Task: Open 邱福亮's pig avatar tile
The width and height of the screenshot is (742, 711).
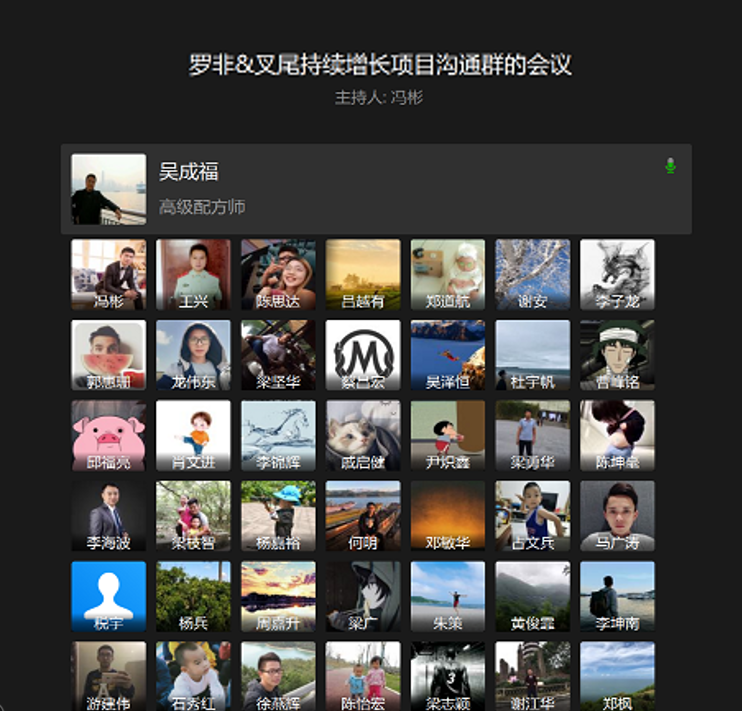Action: click(x=108, y=435)
